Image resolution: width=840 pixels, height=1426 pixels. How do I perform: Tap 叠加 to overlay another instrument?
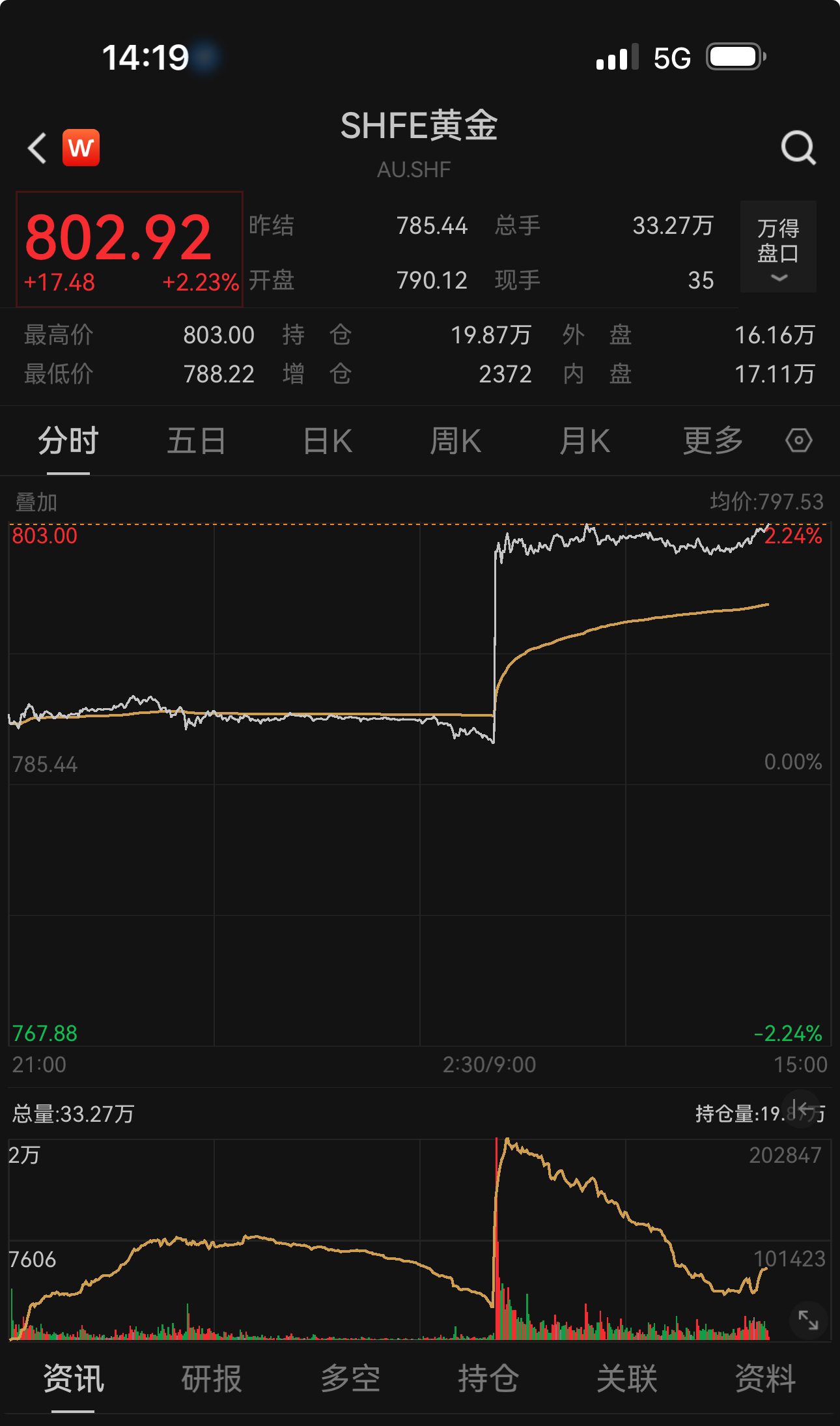[36, 502]
